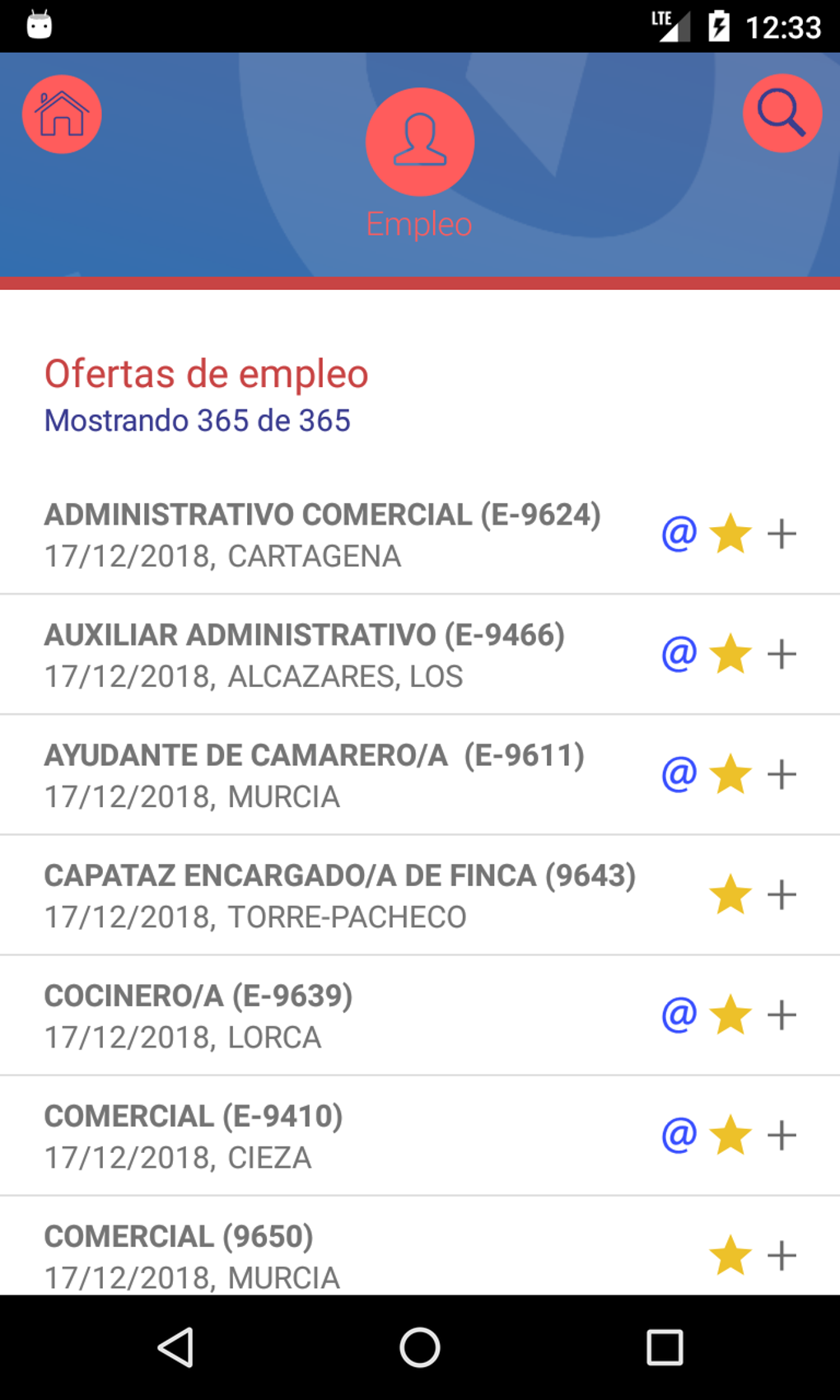Viewport: 840px width, 1400px height.
Task: Expand the AUXILIAR ADMINISTRATIVO offer with plus
Action: pyautogui.click(x=783, y=653)
